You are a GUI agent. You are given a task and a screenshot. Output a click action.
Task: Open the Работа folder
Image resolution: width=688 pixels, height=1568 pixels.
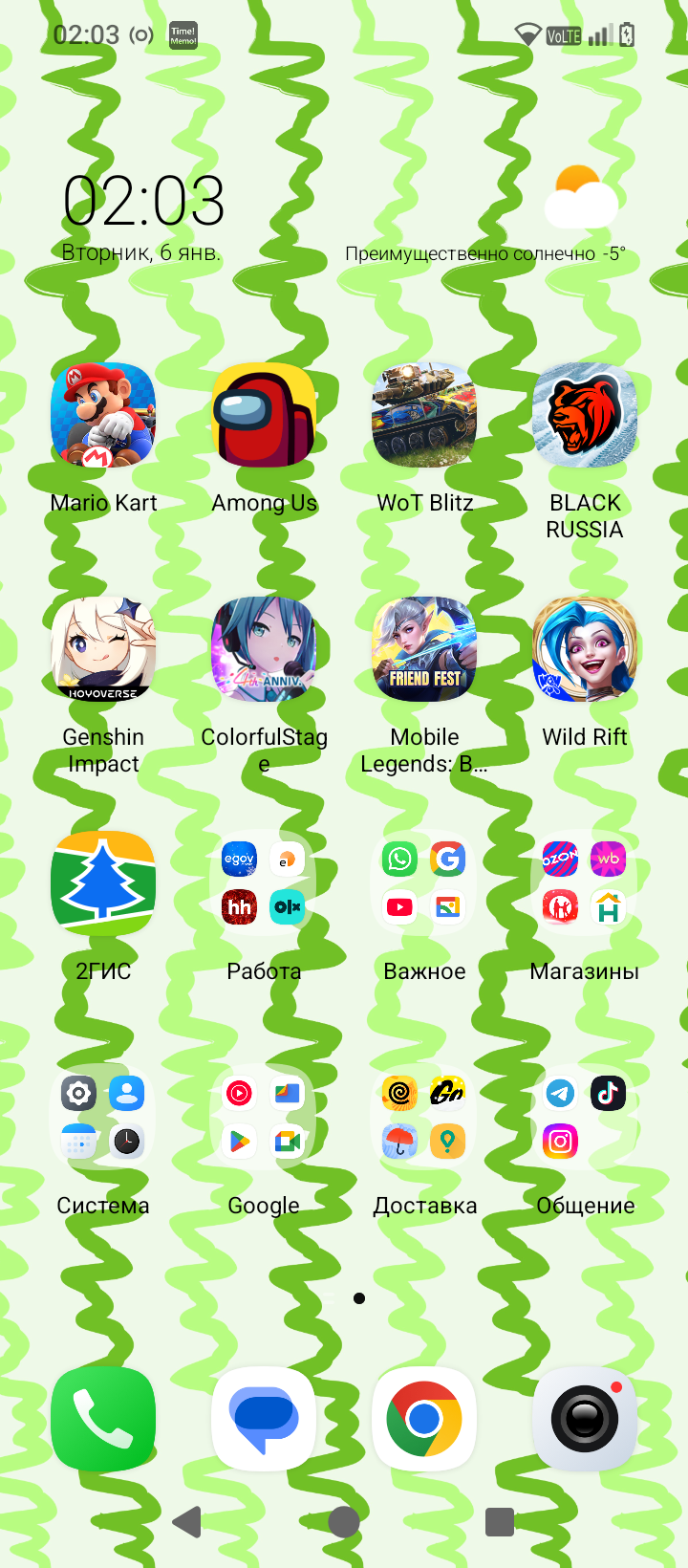point(264,883)
